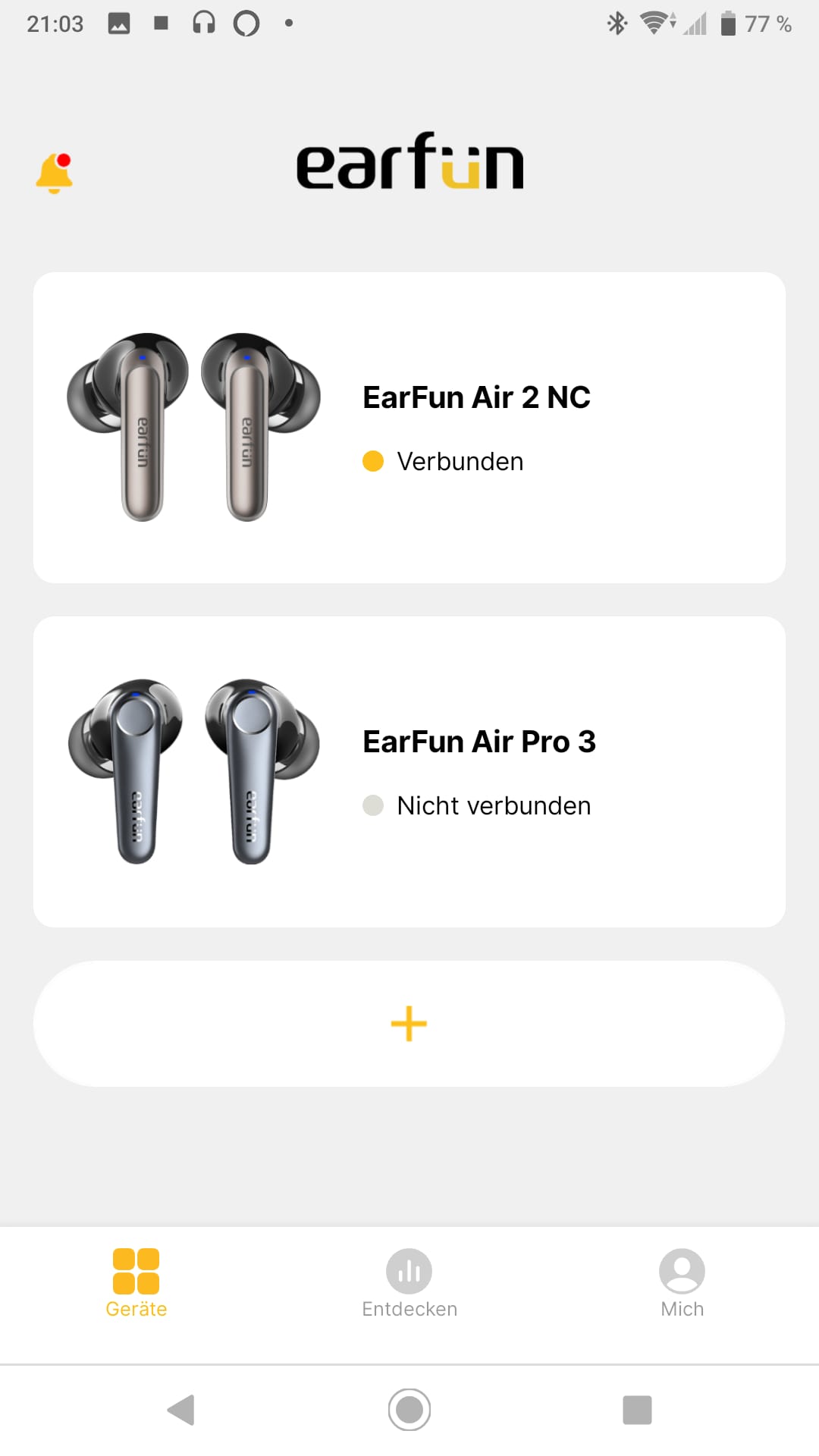This screenshot has height=1456, width=819.
Task: Open the notifications bell
Action: coord(55,173)
